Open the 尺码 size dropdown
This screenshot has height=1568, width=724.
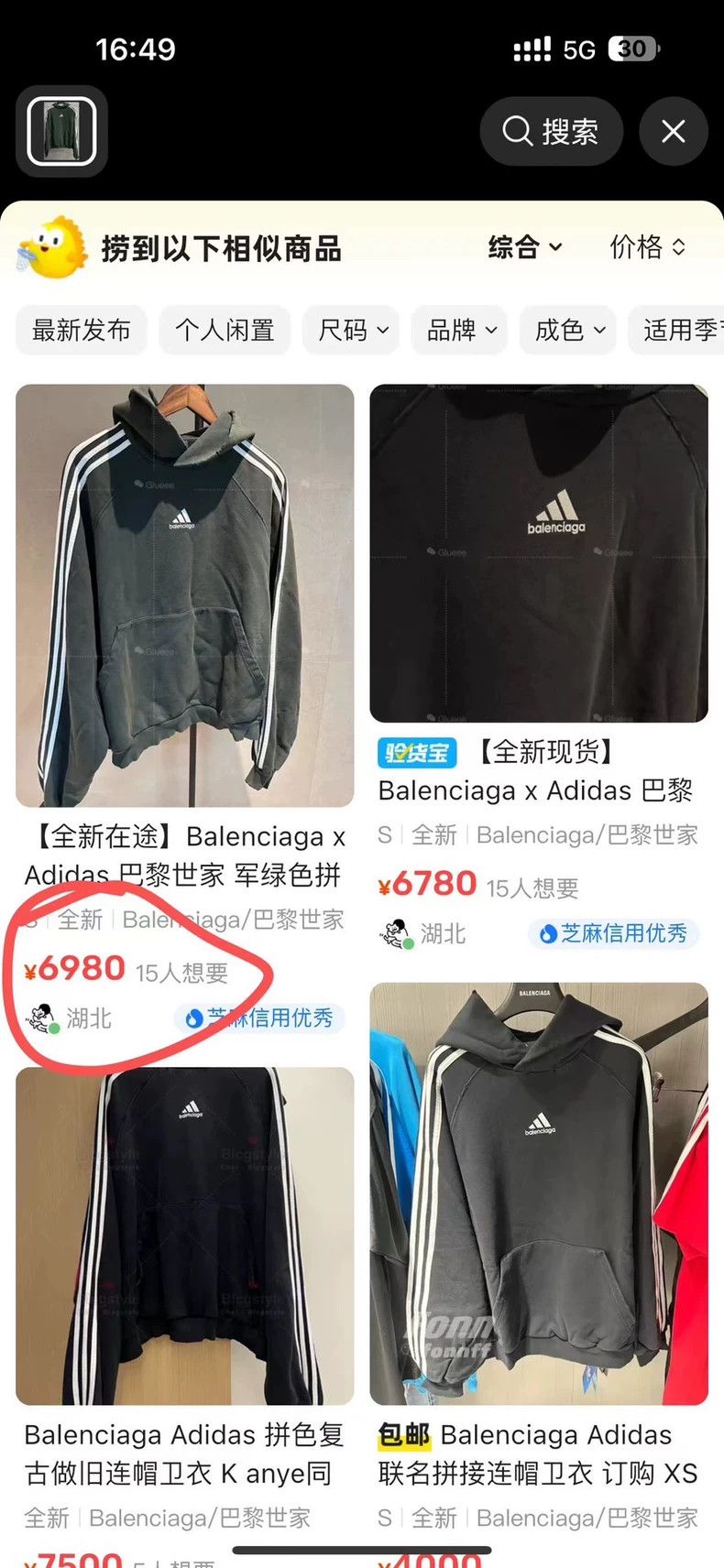pyautogui.click(x=352, y=330)
